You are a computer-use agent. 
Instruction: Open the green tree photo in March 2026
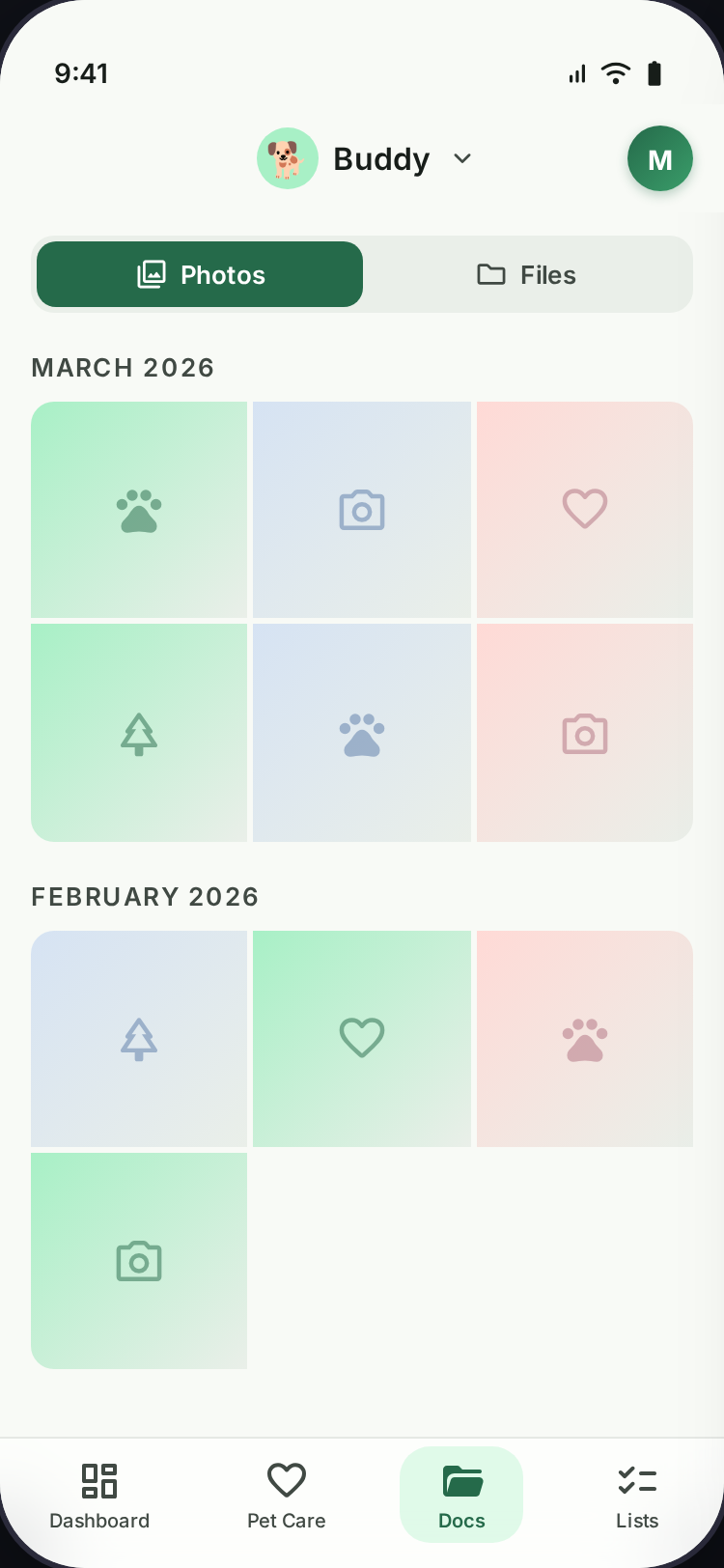point(139,733)
